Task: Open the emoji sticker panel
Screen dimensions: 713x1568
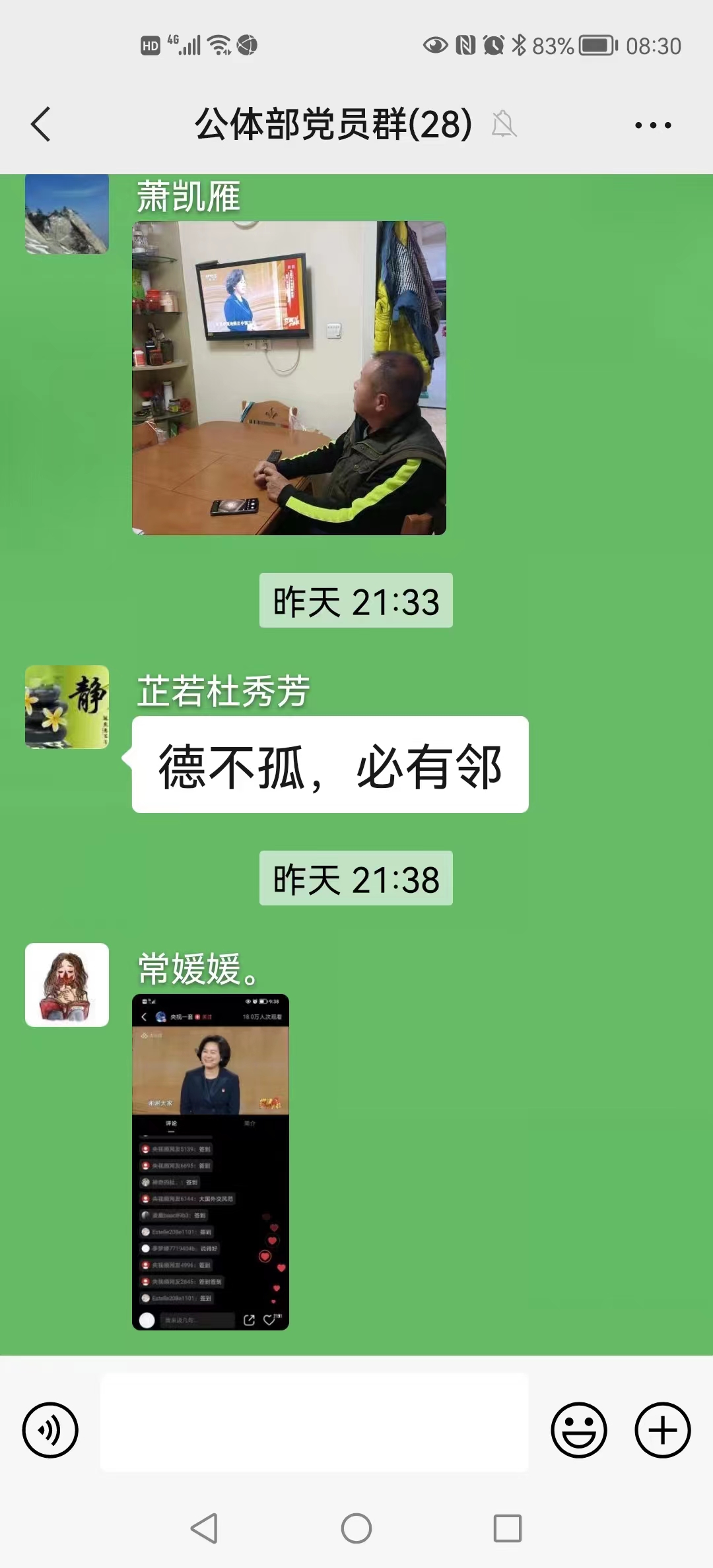Action: (x=578, y=1429)
